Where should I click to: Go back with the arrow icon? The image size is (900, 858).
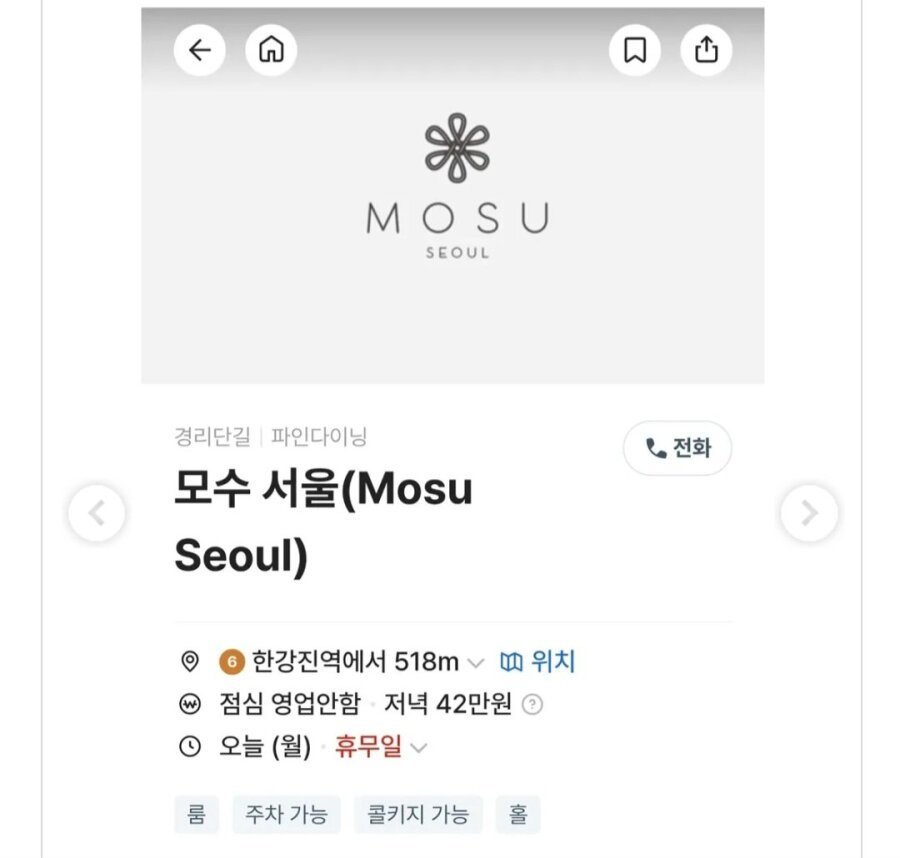201,50
